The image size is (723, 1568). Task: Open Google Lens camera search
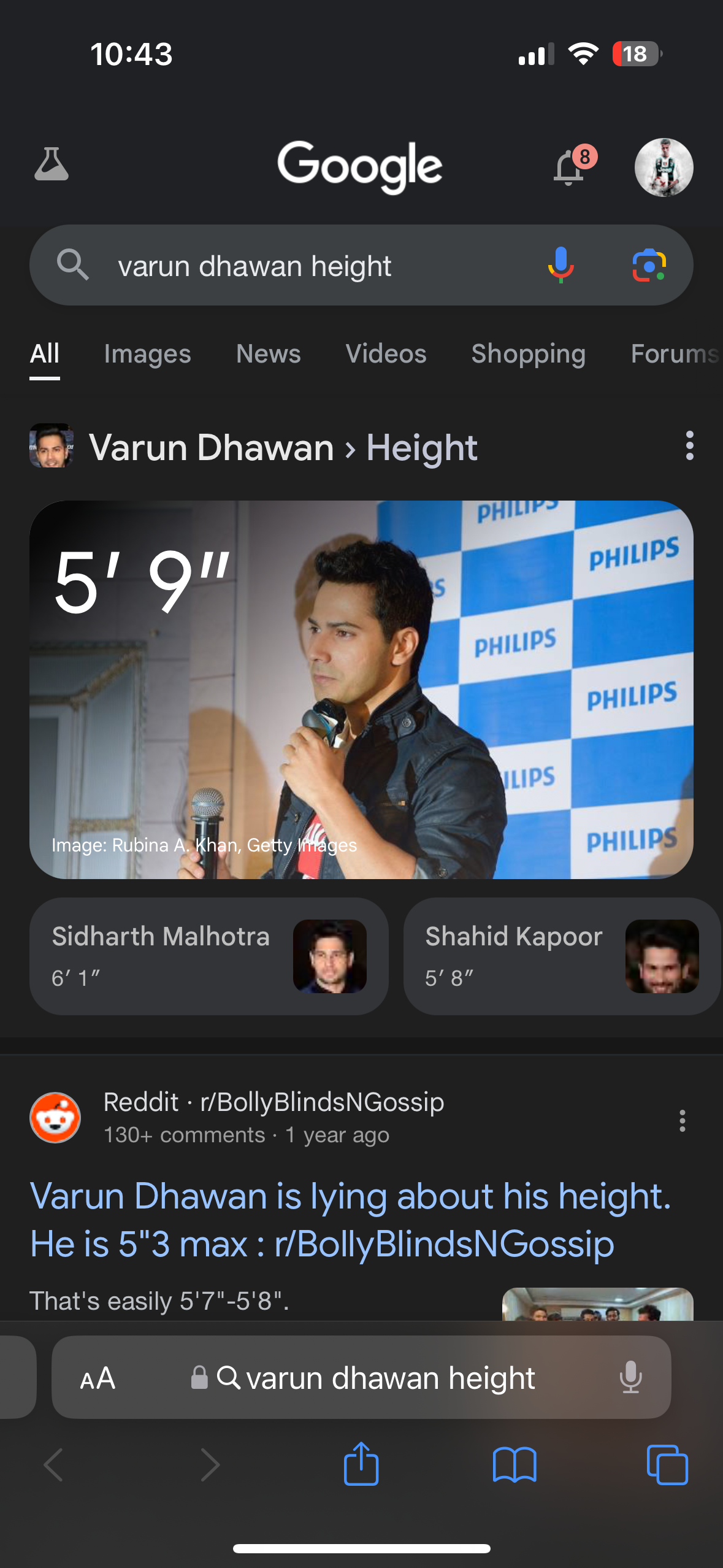(x=649, y=266)
